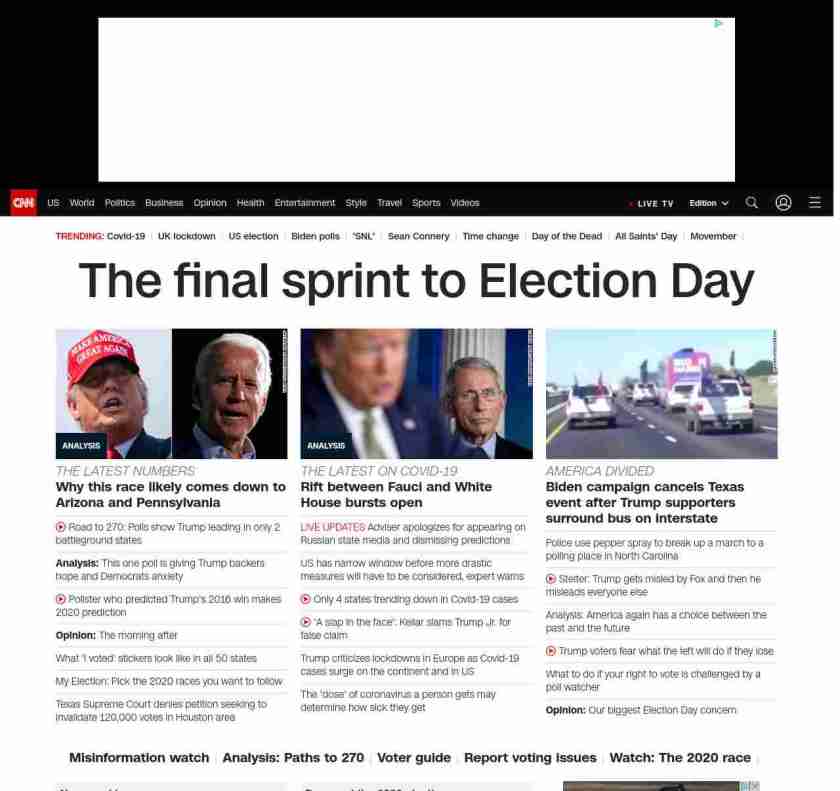840x791 pixels.
Task: Open the trucks on interstate photo story
Action: pos(661,393)
